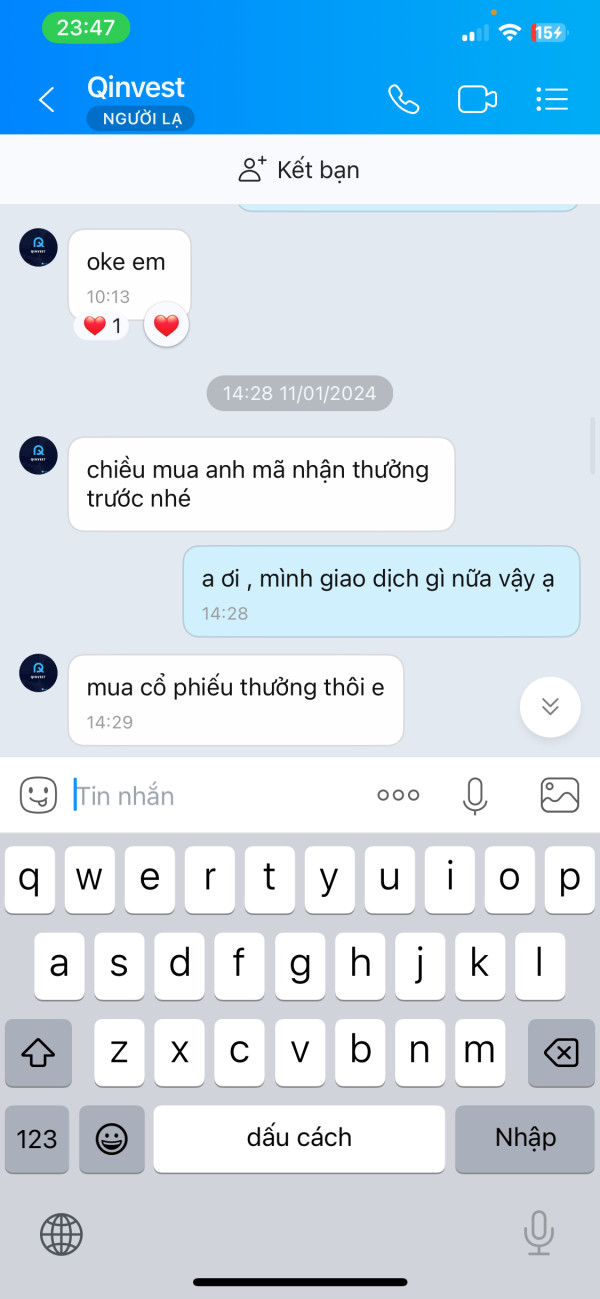
Task: Record a voice message
Action: coord(475,796)
